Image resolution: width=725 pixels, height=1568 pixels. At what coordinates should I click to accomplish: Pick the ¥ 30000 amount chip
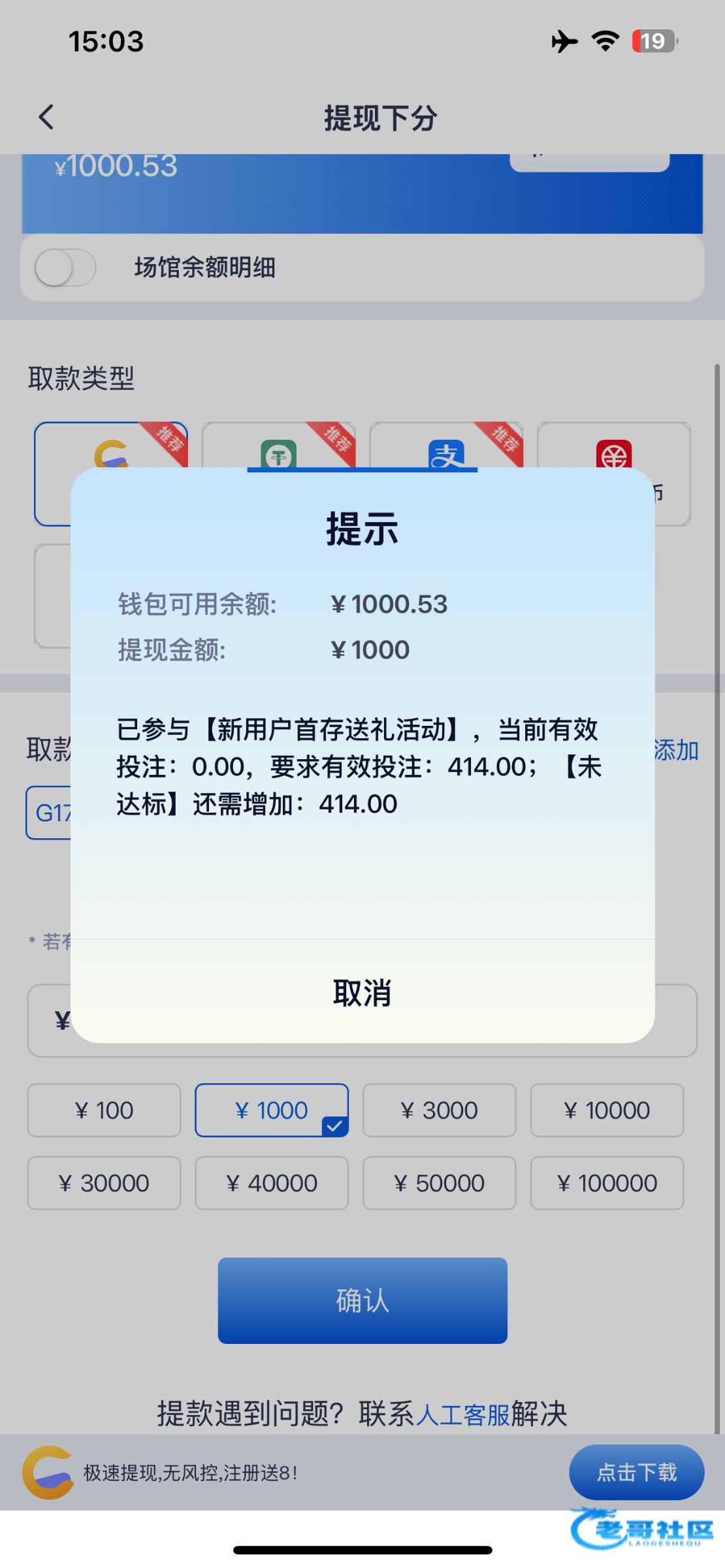pos(104,1183)
